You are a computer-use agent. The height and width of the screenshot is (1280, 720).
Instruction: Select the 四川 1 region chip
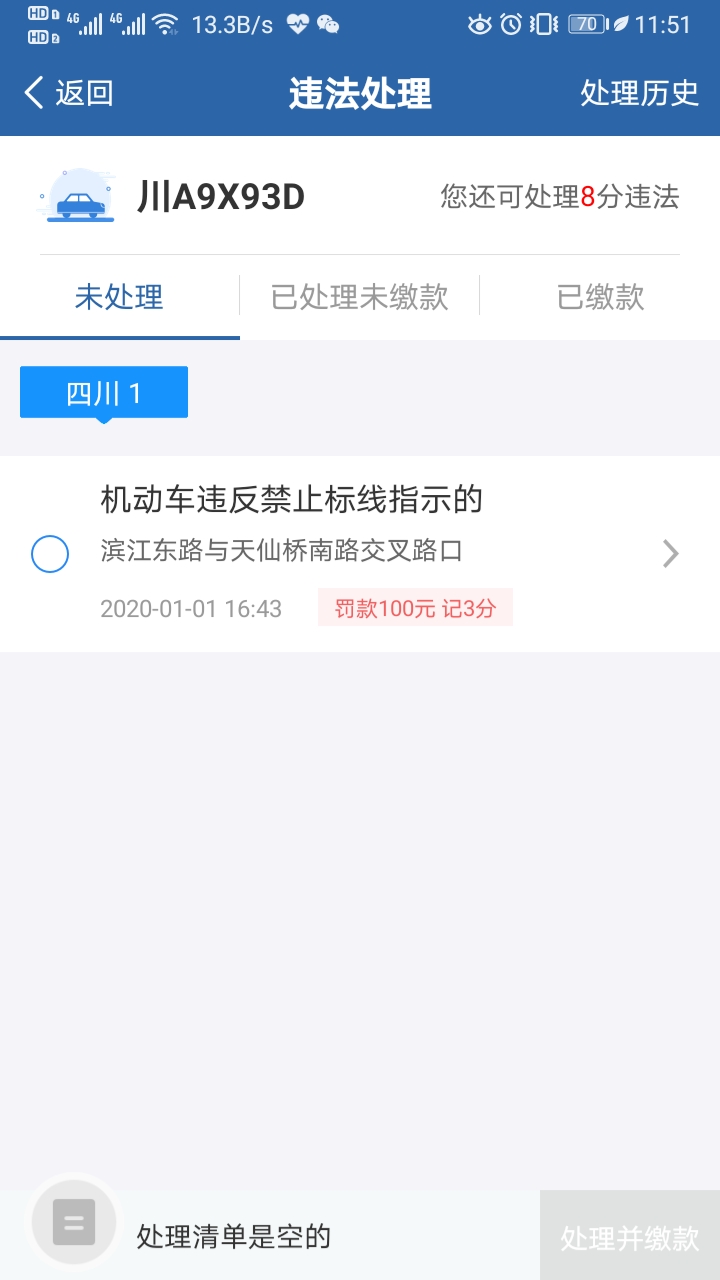click(104, 393)
